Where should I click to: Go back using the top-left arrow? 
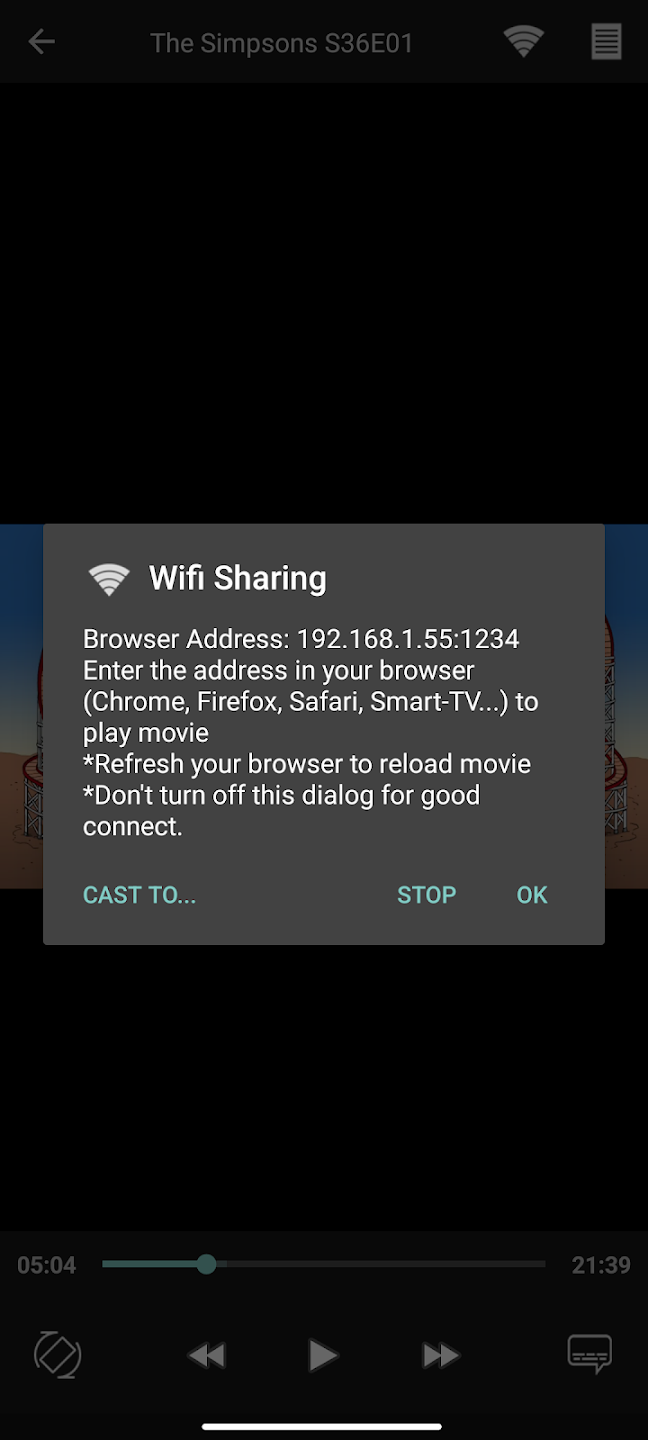[x=41, y=42]
